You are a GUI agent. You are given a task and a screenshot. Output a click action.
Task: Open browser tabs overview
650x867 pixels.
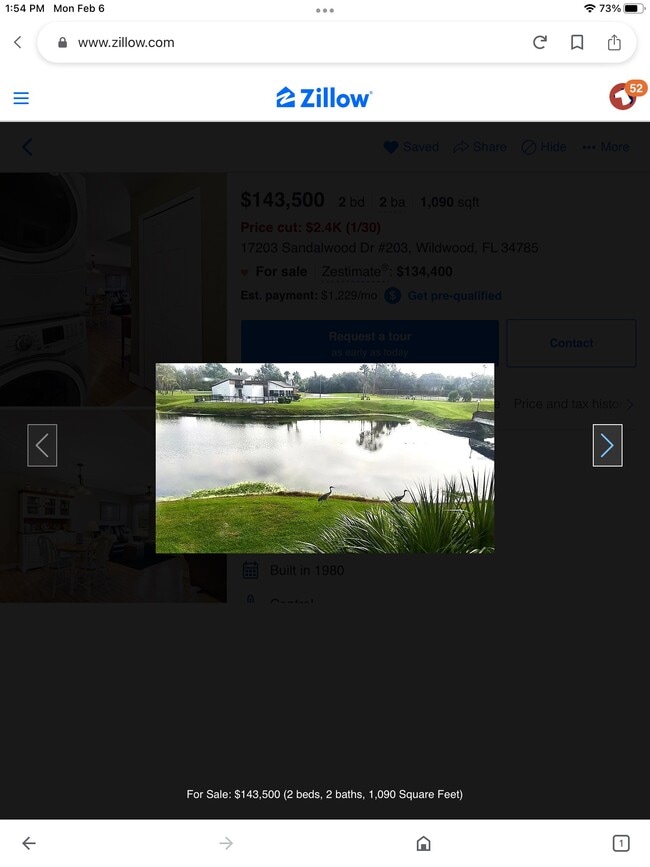(620, 843)
